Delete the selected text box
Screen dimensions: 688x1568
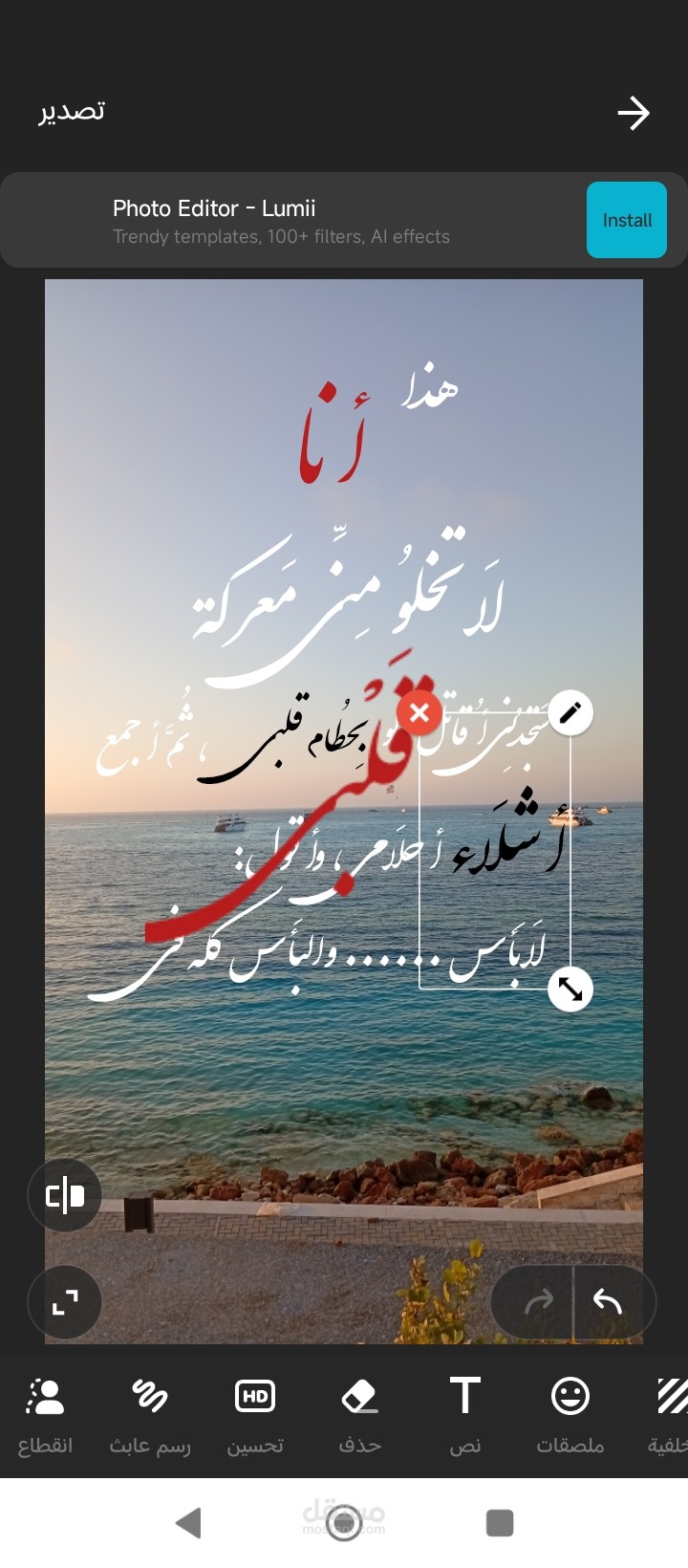point(419,713)
